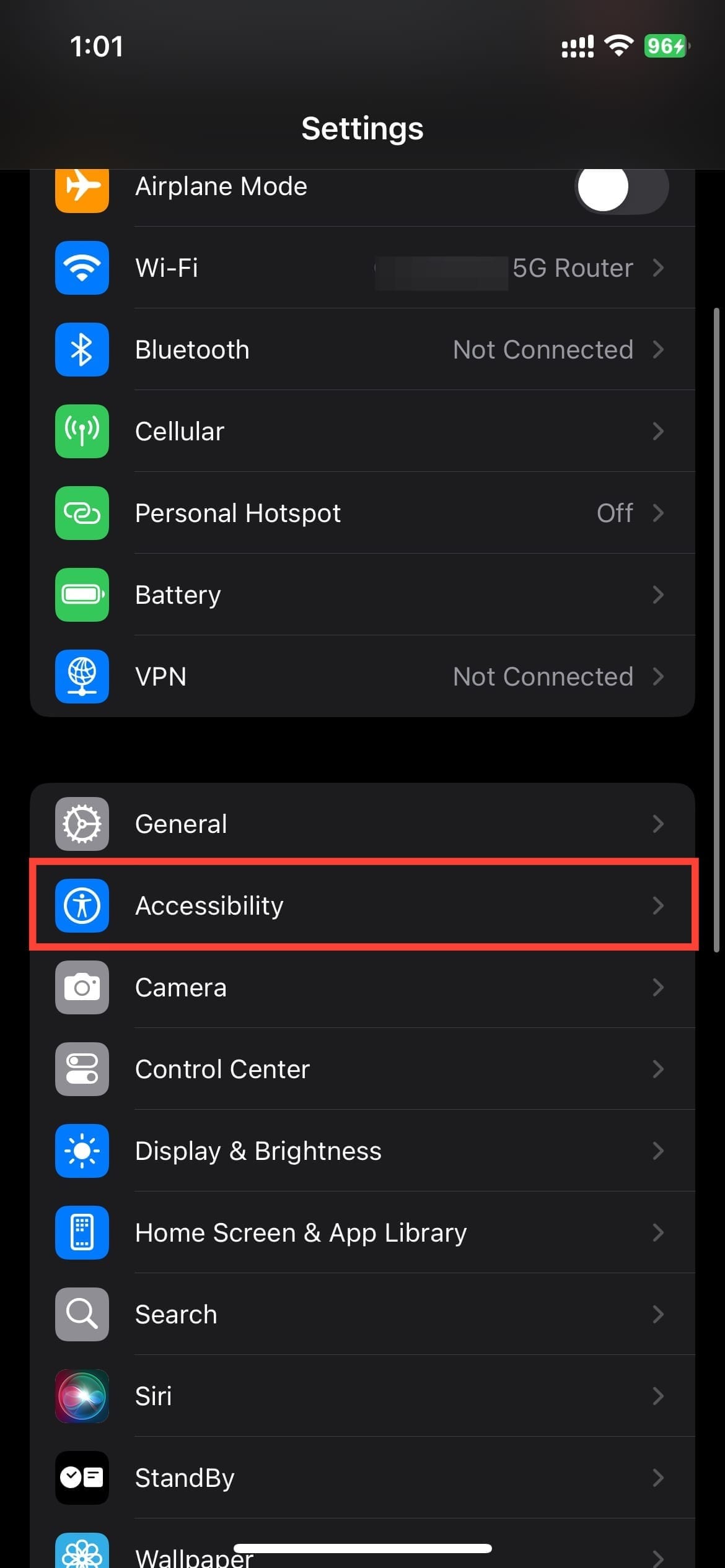Screen dimensions: 725x1568
Task: Open Personal Hotspot options
Action: (362, 513)
